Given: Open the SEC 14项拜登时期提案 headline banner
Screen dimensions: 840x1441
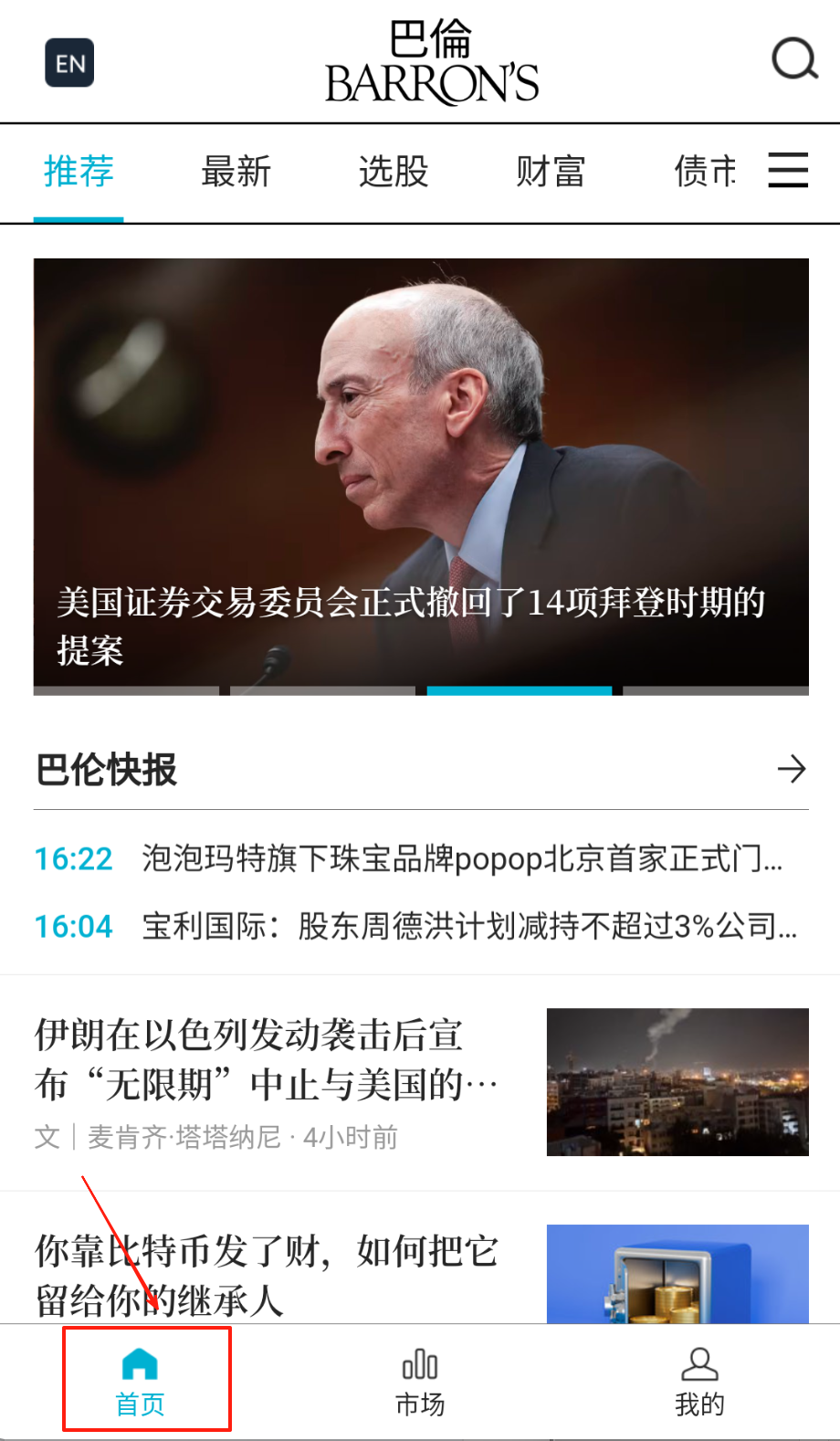Looking at the screenshot, I should click(x=420, y=475).
